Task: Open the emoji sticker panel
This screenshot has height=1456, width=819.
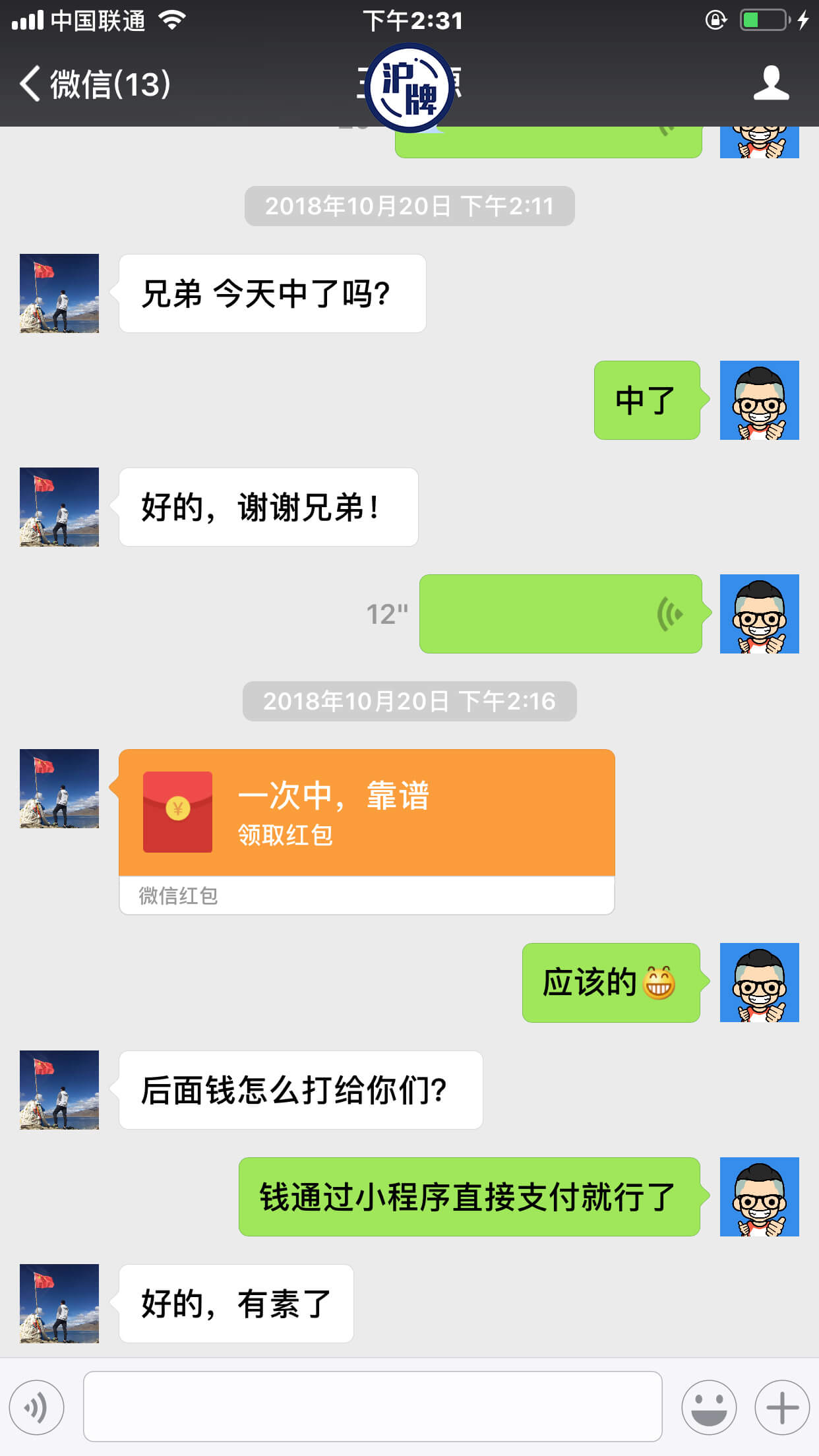Action: pyautogui.click(x=709, y=1407)
